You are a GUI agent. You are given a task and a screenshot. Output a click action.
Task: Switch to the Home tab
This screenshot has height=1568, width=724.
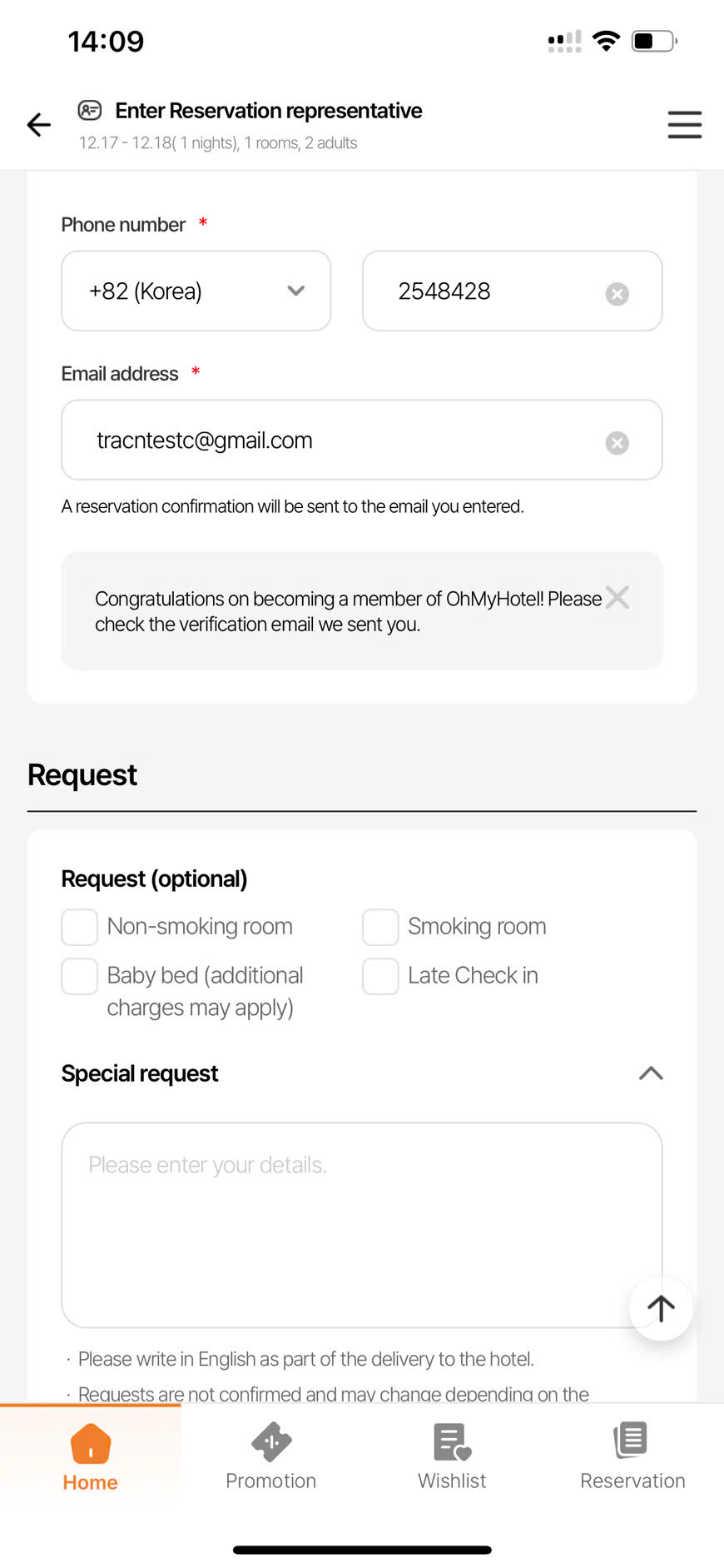coord(90,1457)
